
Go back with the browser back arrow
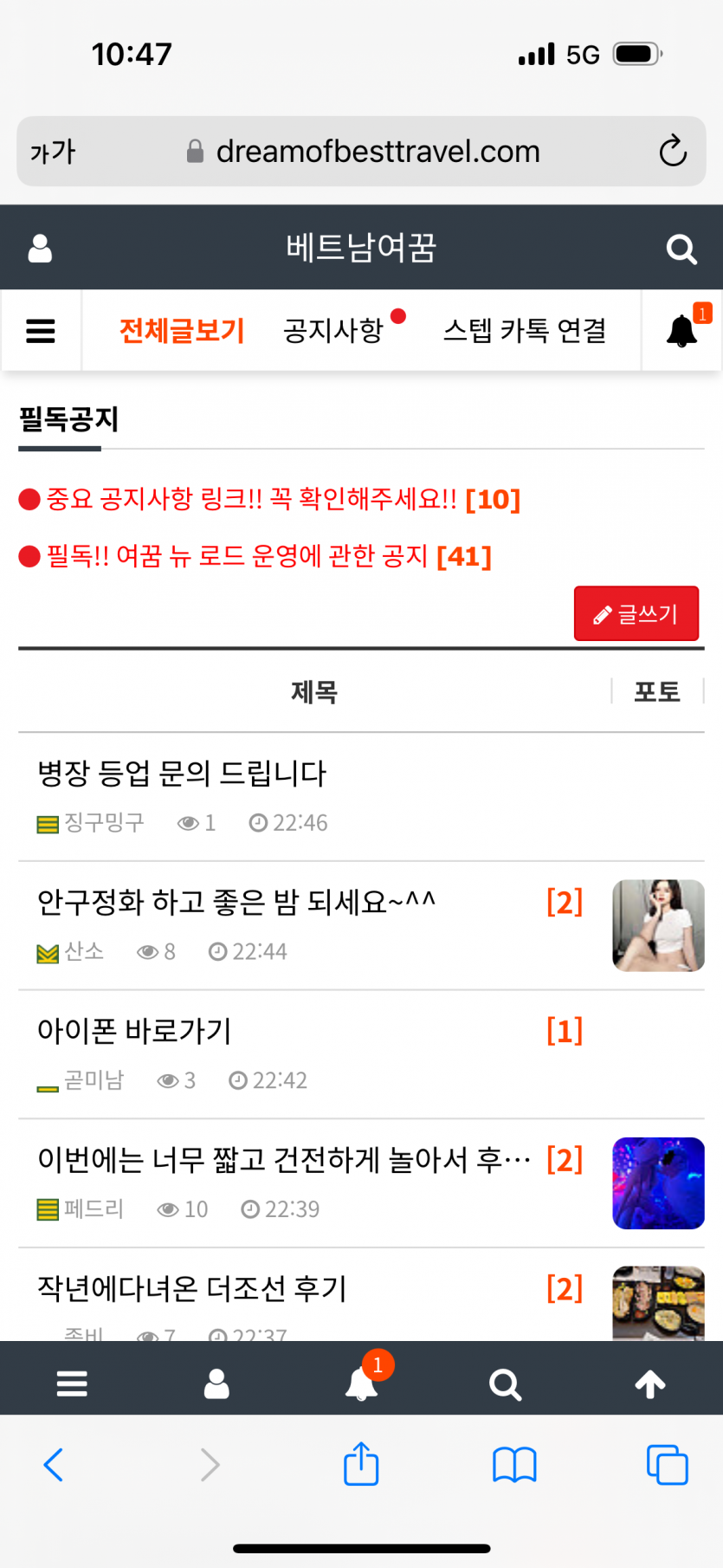tap(54, 1465)
